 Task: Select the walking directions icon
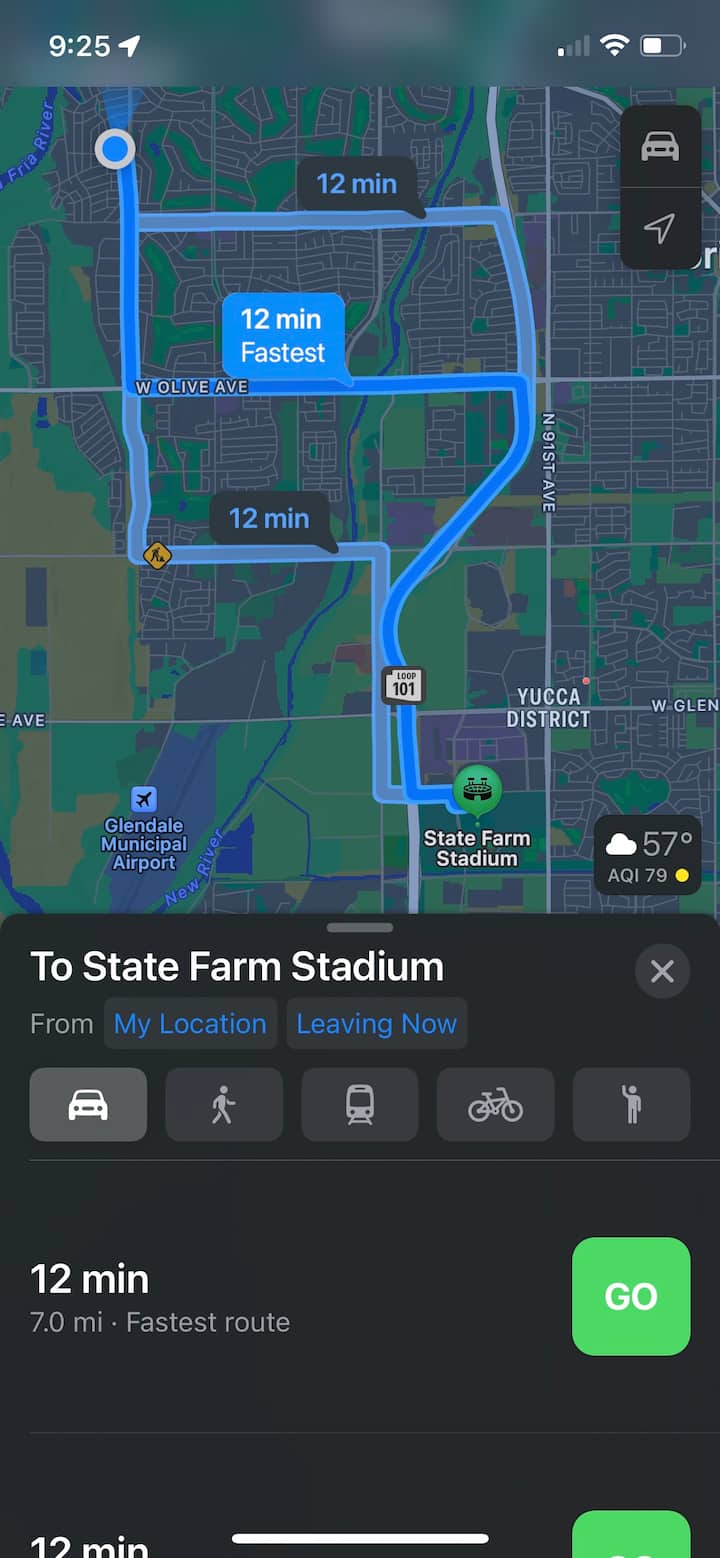[x=224, y=1104]
